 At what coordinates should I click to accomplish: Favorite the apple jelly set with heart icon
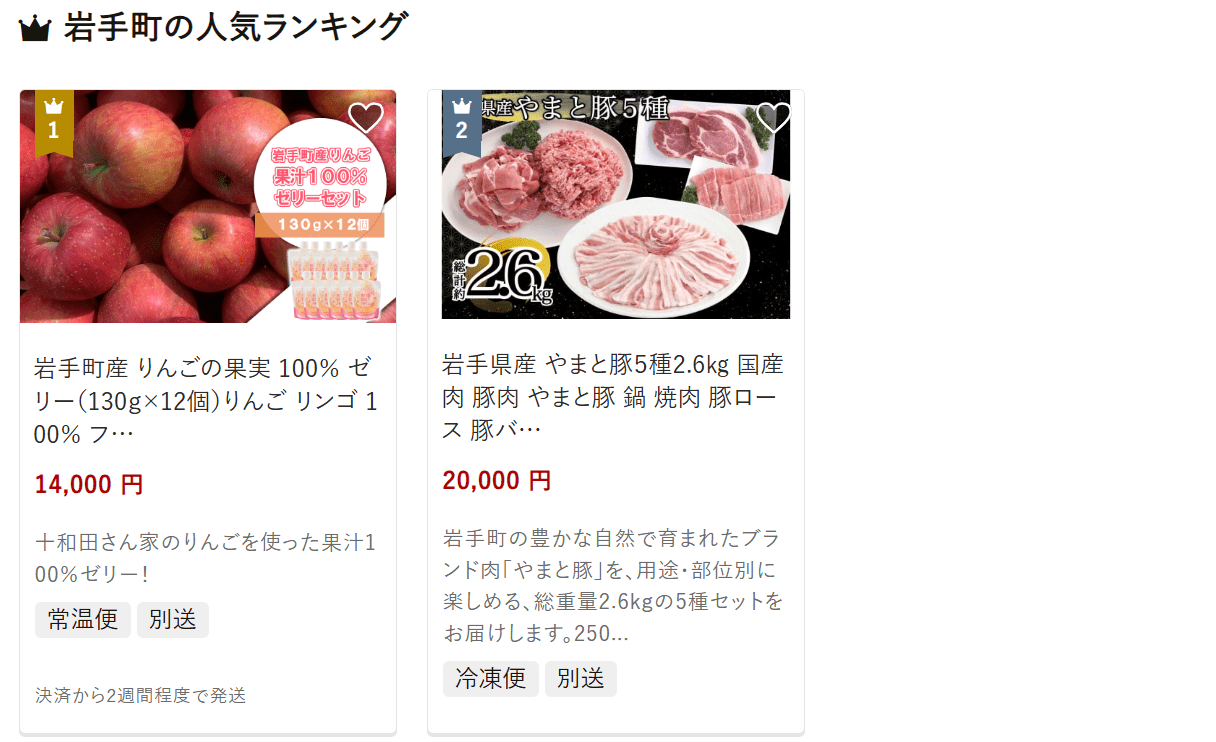pos(366,118)
